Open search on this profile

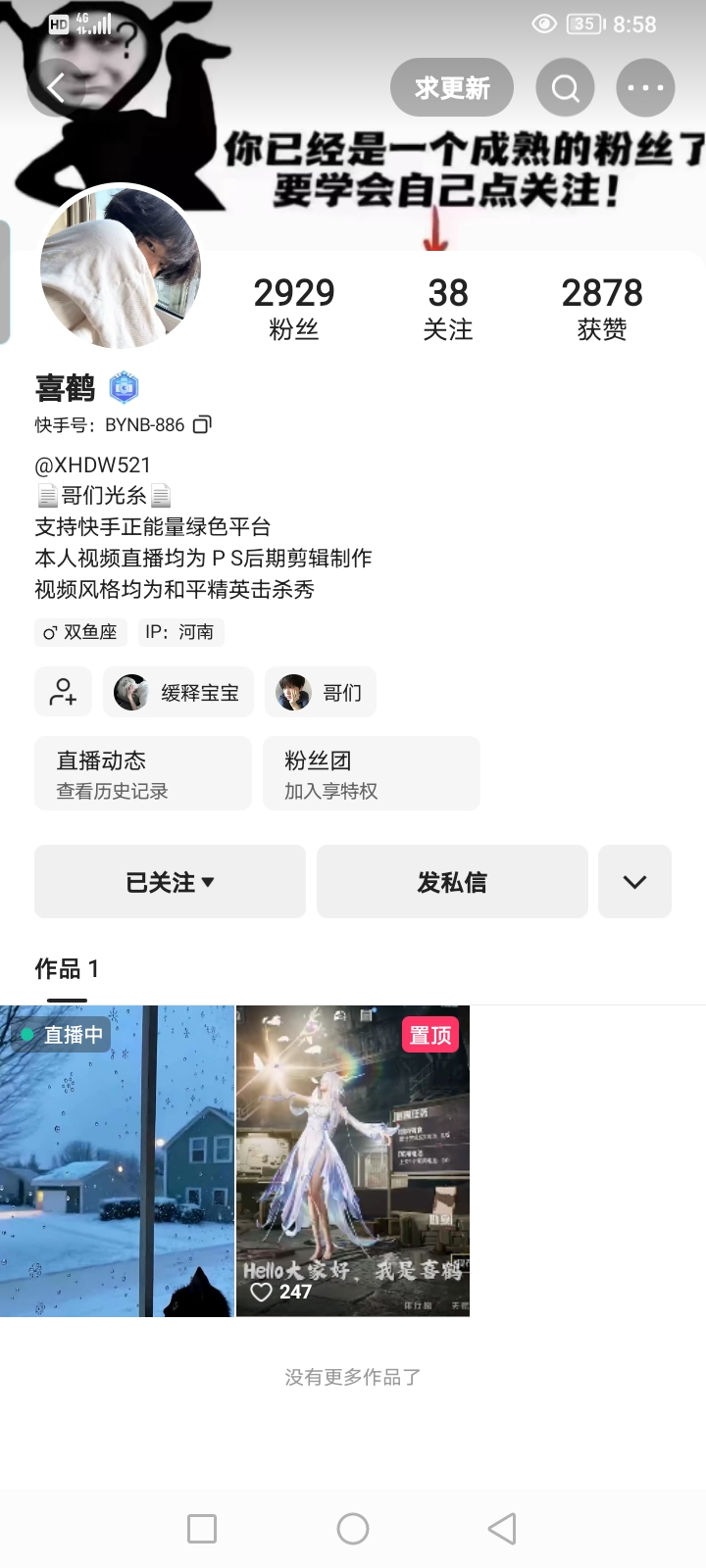point(565,88)
